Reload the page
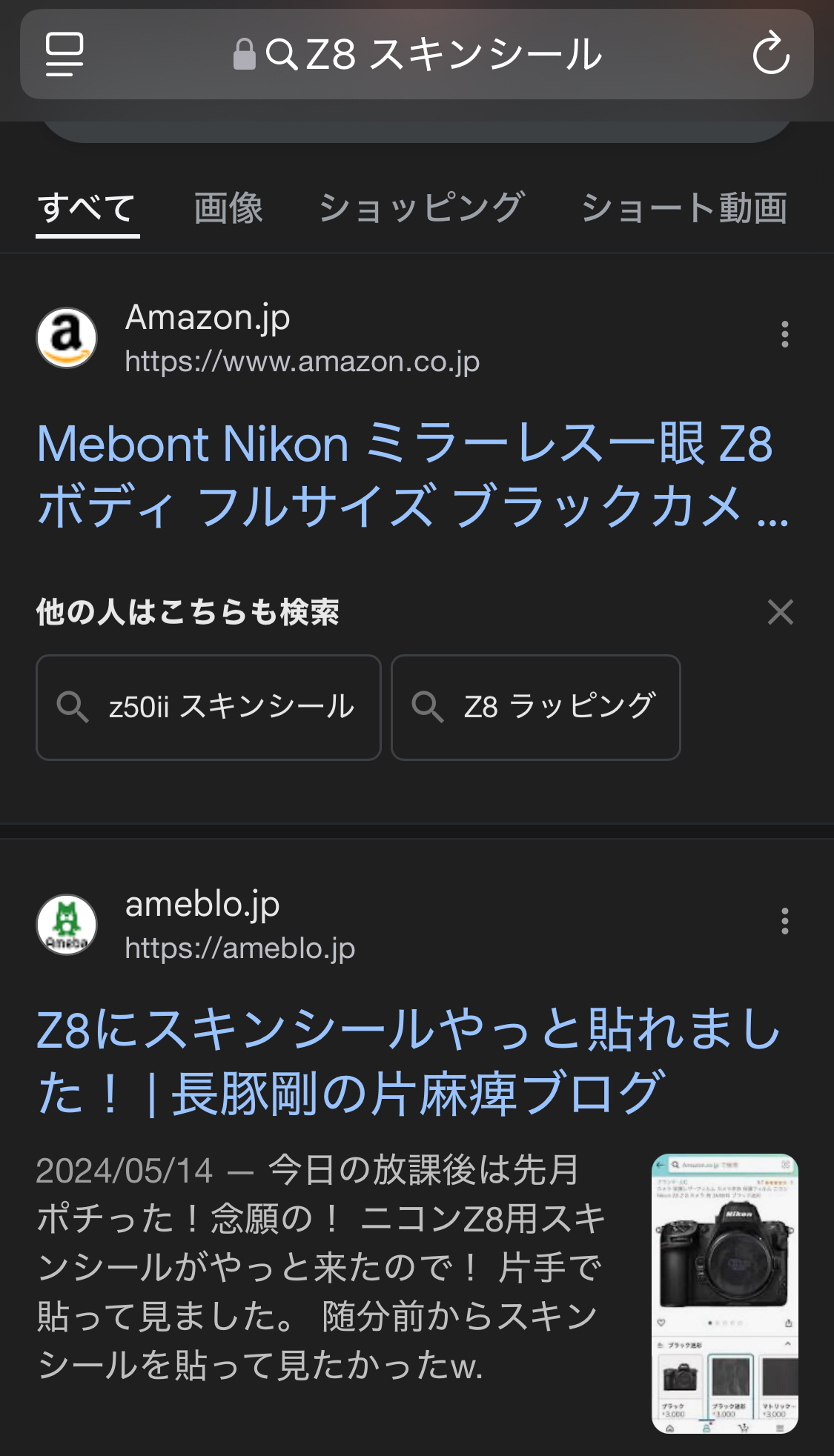 pos(771,53)
